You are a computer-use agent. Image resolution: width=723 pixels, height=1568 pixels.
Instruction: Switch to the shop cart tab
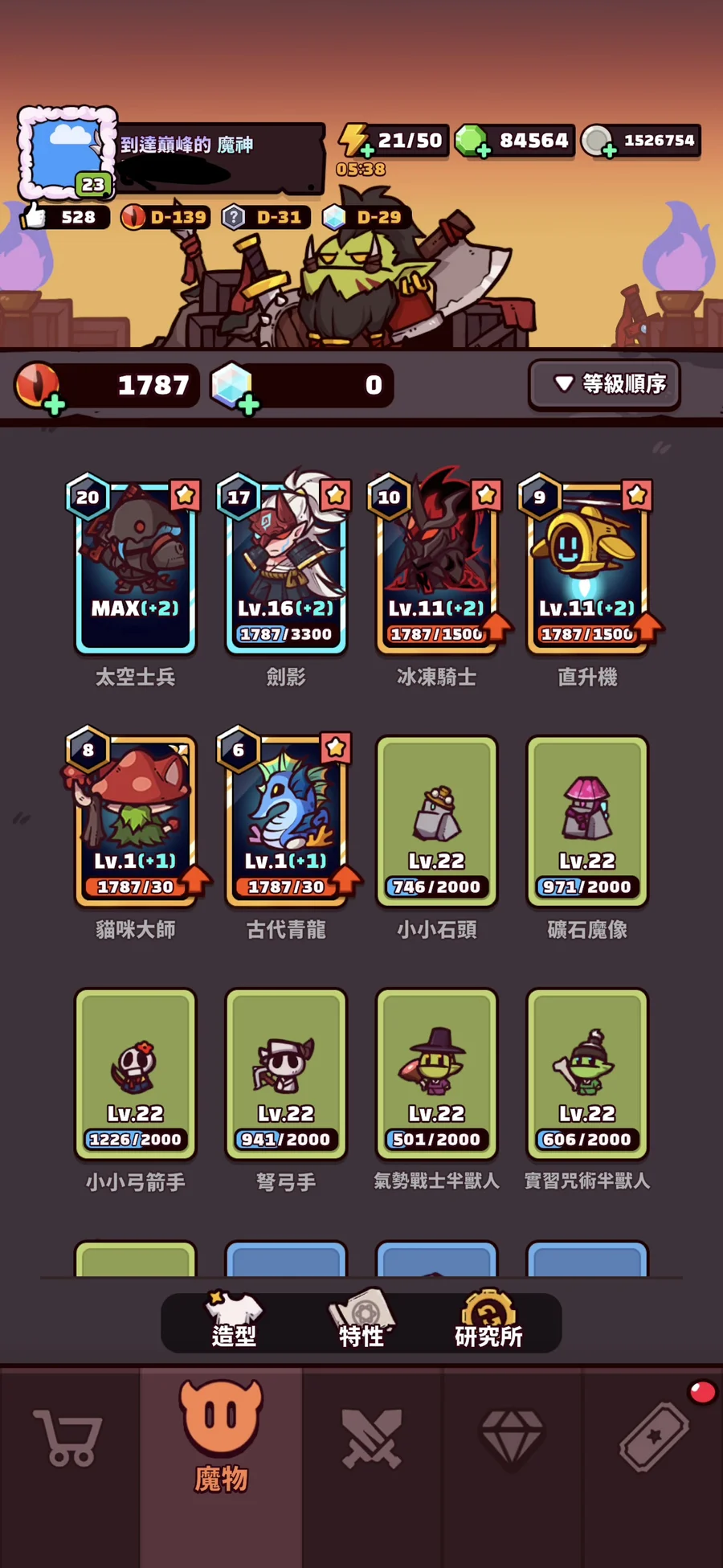pyautogui.click(x=68, y=1439)
